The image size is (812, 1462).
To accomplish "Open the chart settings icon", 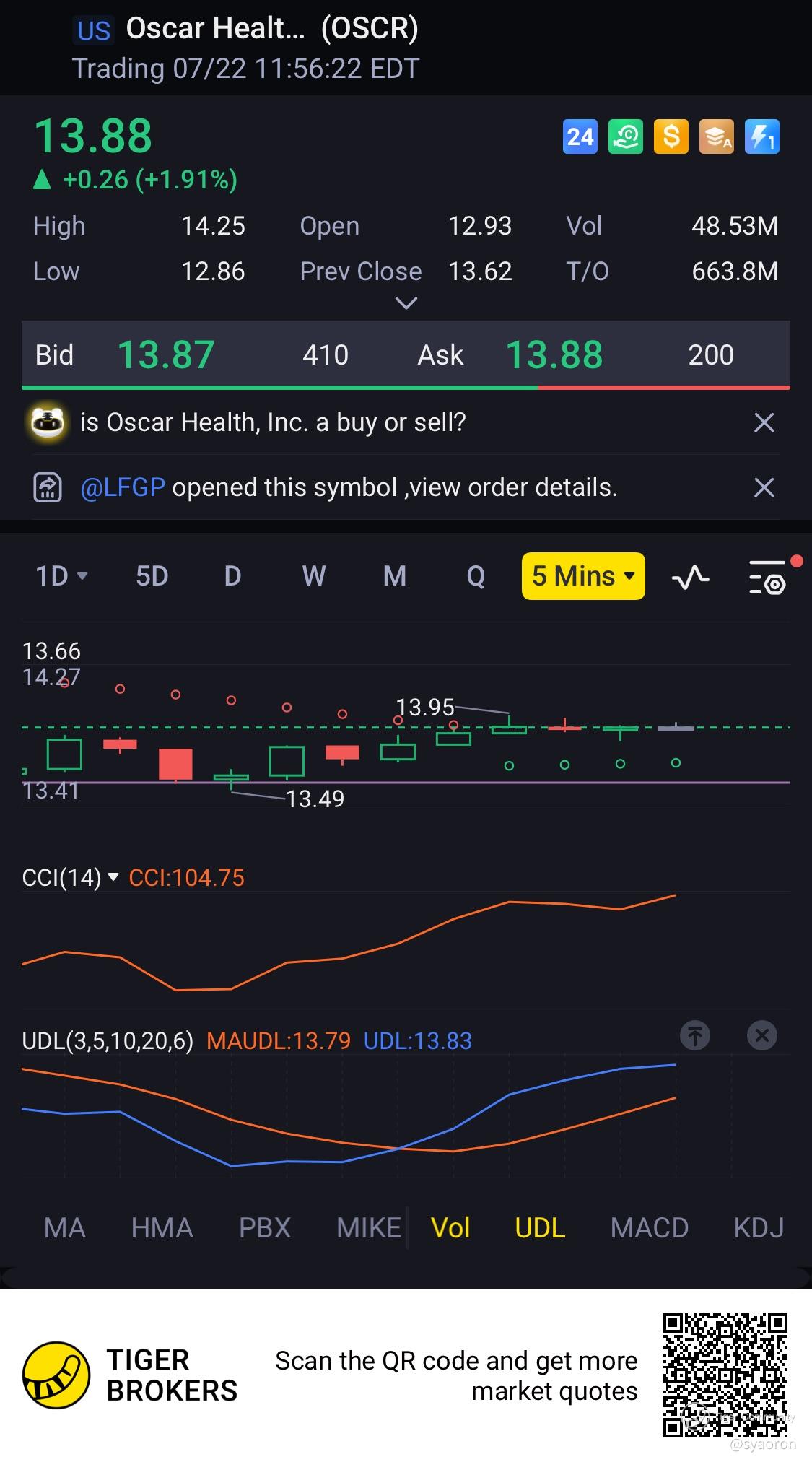I will click(769, 578).
